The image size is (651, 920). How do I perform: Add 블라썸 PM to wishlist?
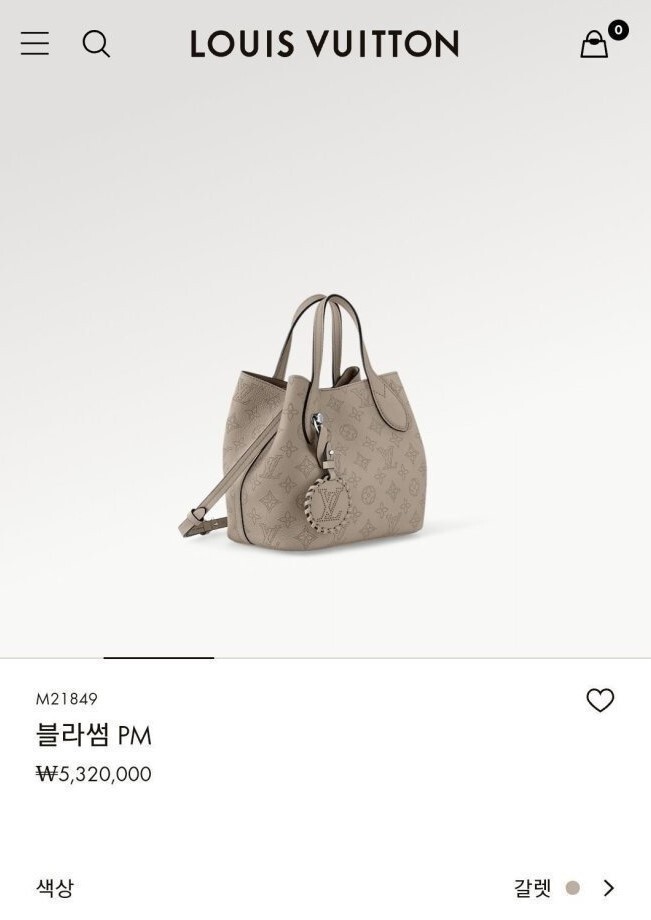coord(600,700)
